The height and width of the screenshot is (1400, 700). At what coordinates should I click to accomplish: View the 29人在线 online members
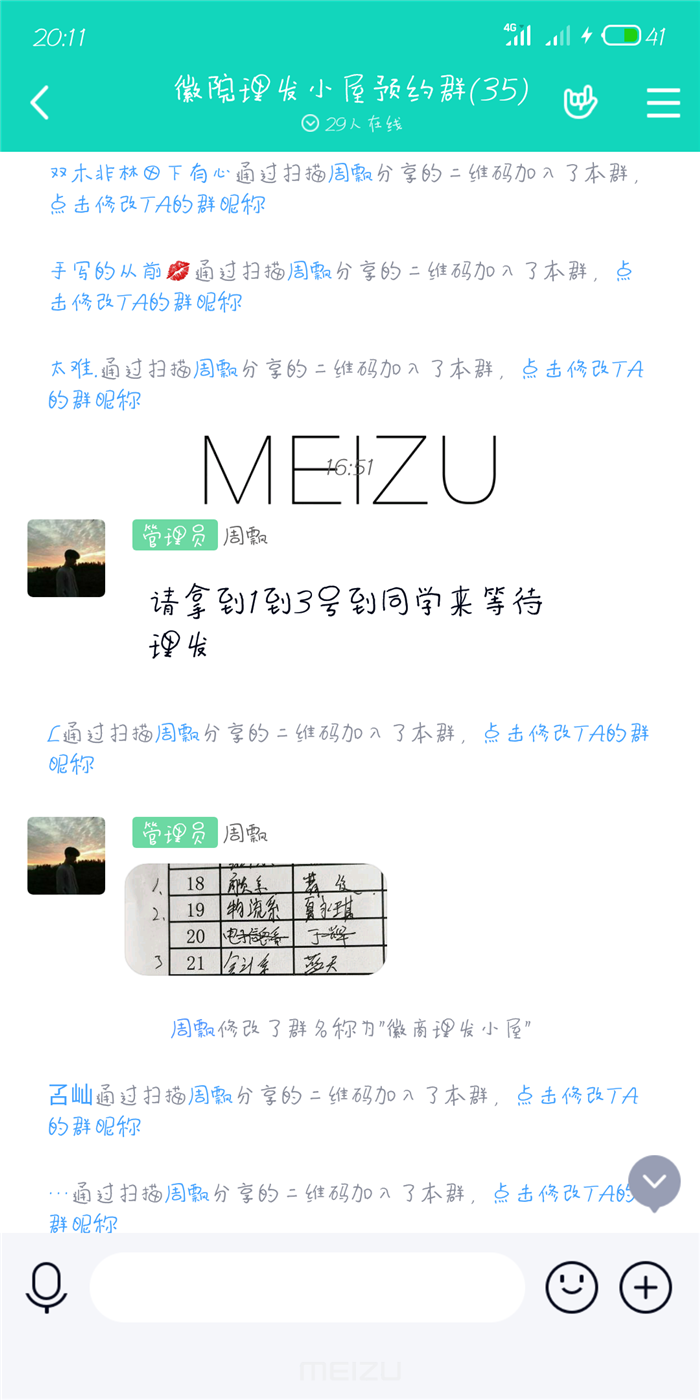[x=351, y=124]
